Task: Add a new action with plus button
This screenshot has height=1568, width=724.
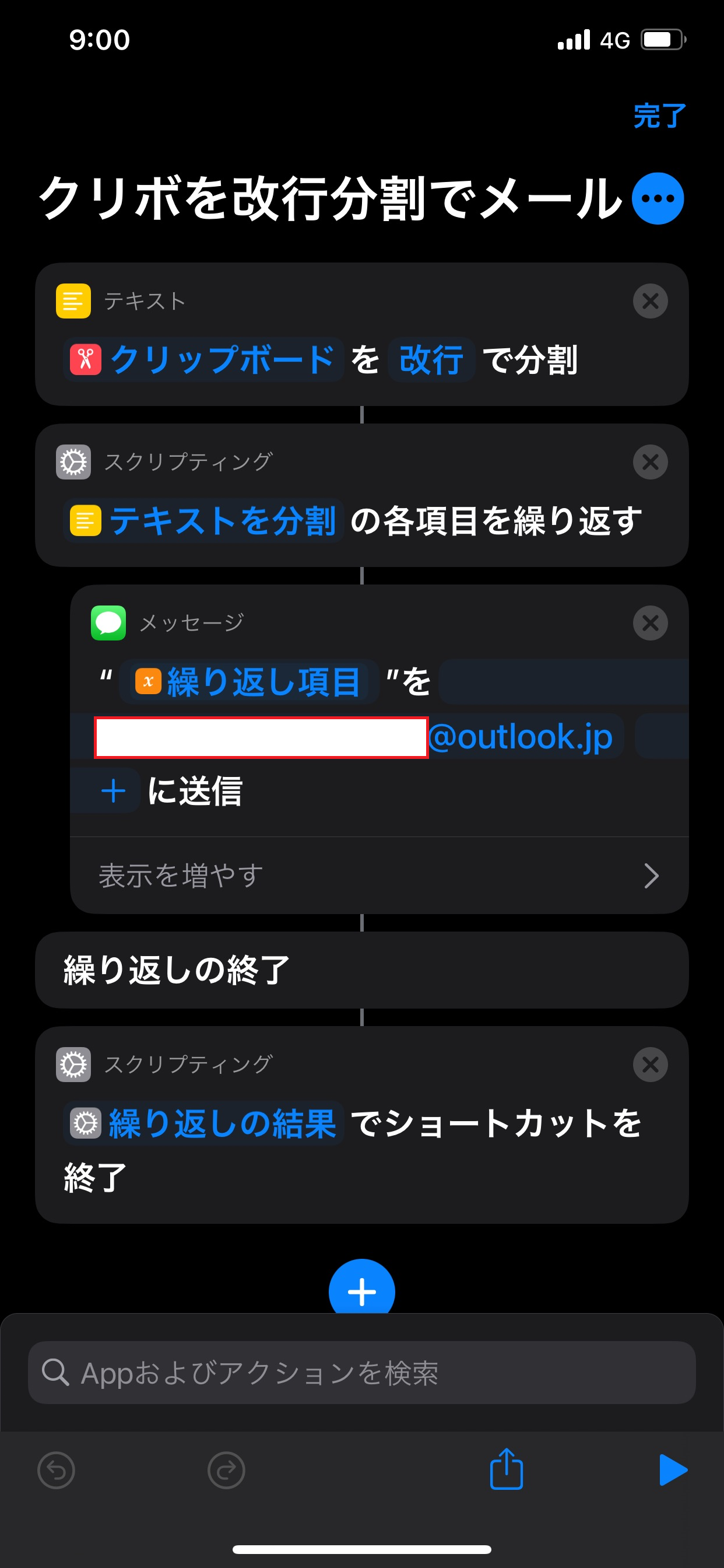Action: click(361, 1290)
